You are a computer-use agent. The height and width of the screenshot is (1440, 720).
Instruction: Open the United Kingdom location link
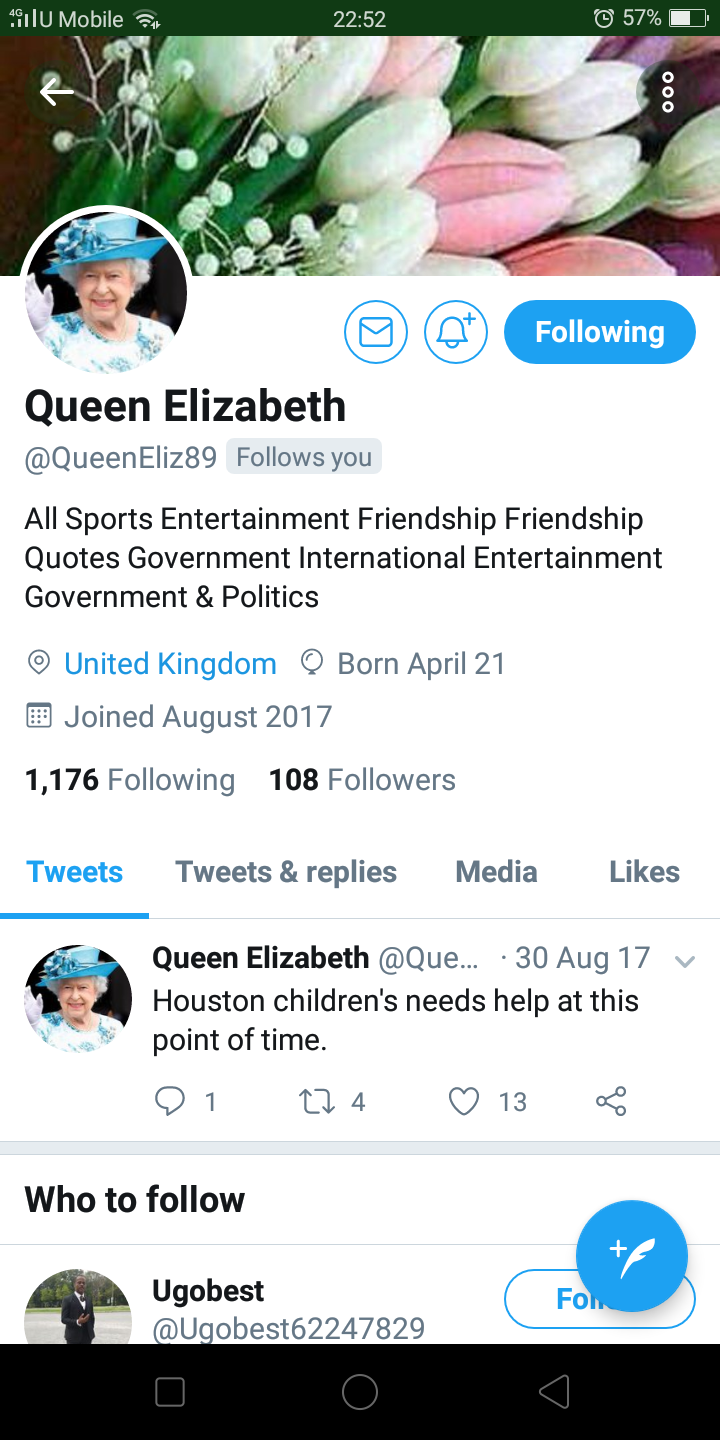(x=170, y=664)
